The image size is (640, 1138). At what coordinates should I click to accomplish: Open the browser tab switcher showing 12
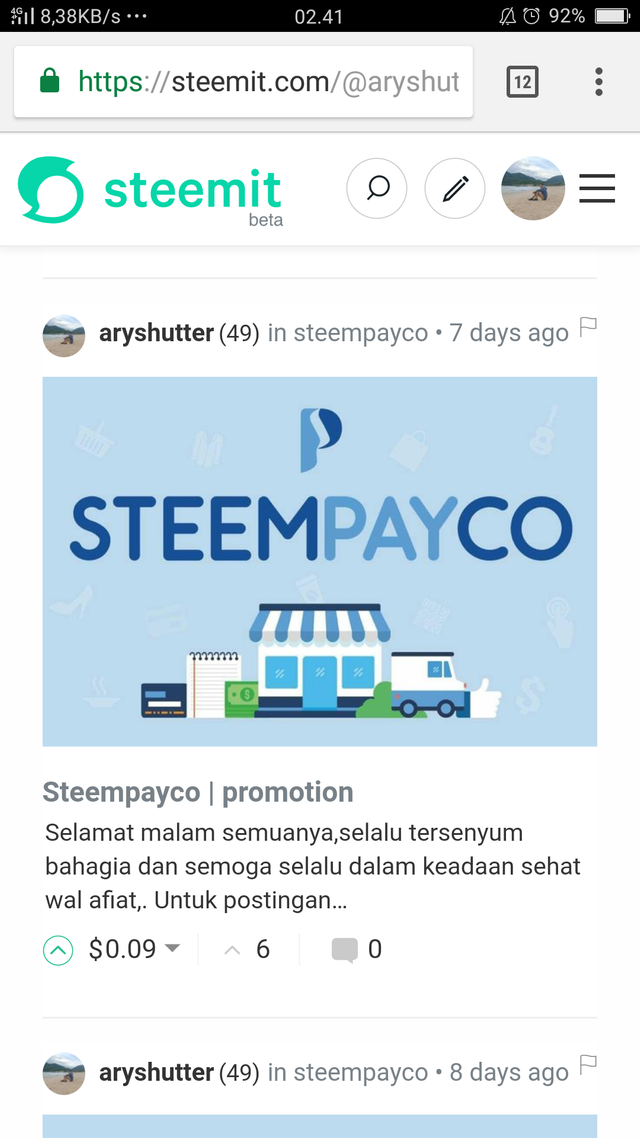[x=522, y=82]
